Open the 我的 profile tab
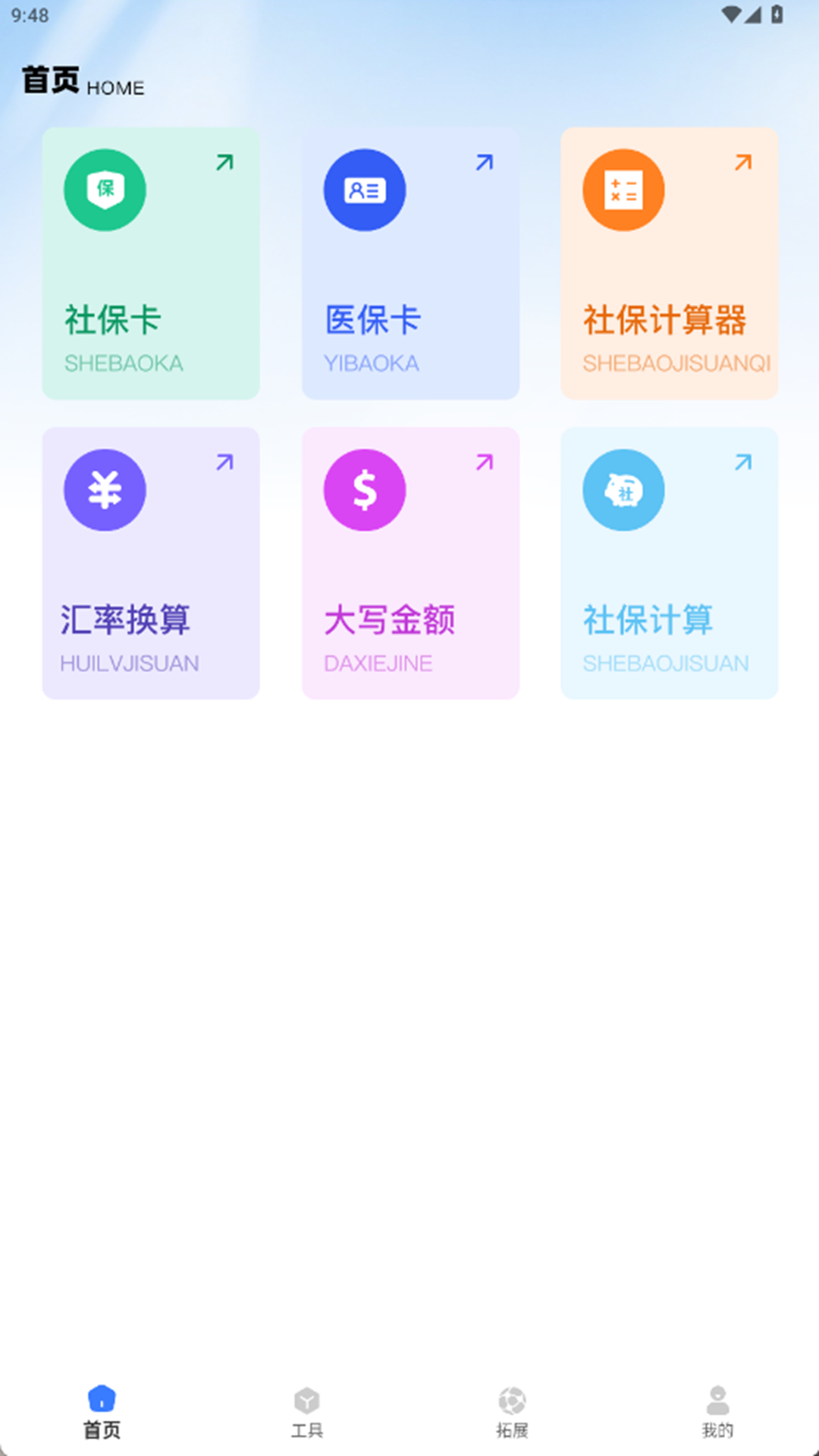 click(x=717, y=1411)
